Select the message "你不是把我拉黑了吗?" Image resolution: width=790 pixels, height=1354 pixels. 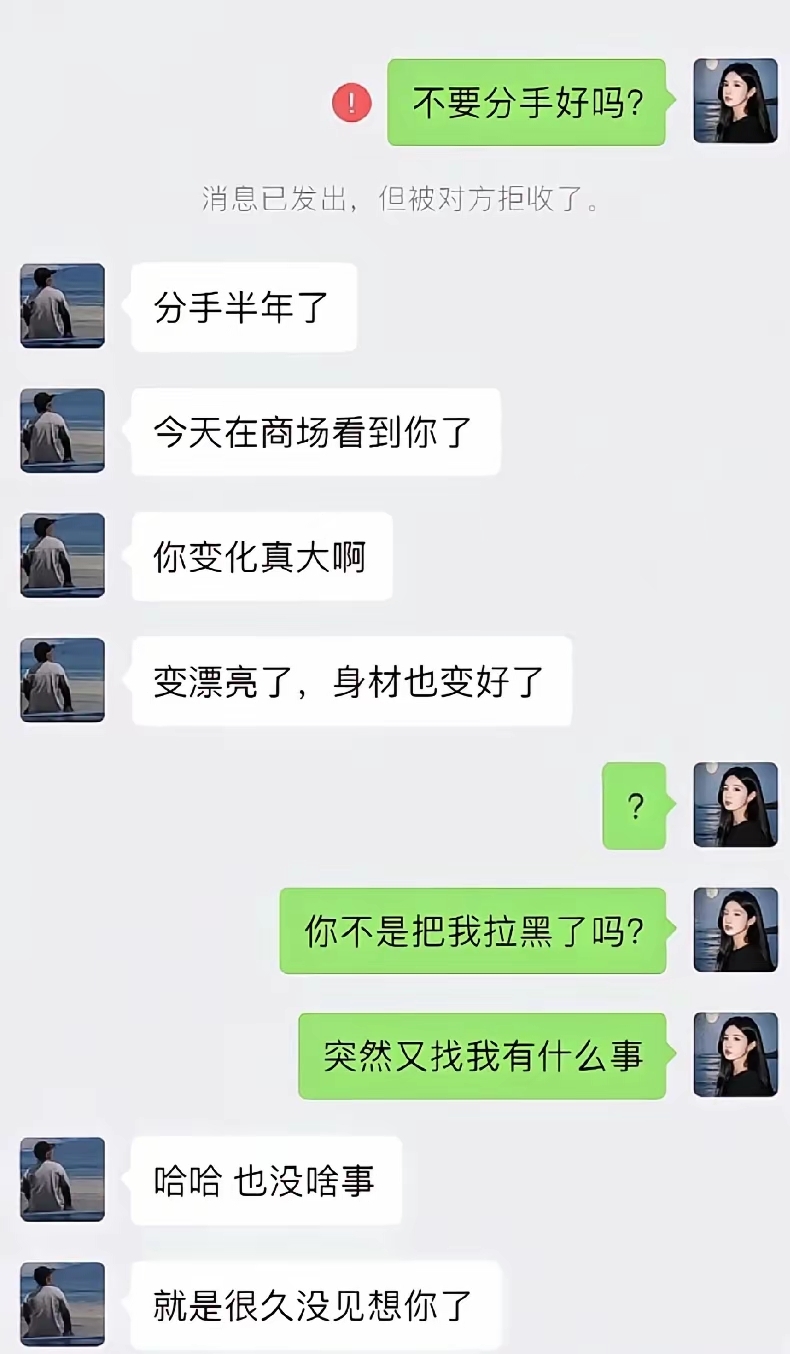[470, 932]
